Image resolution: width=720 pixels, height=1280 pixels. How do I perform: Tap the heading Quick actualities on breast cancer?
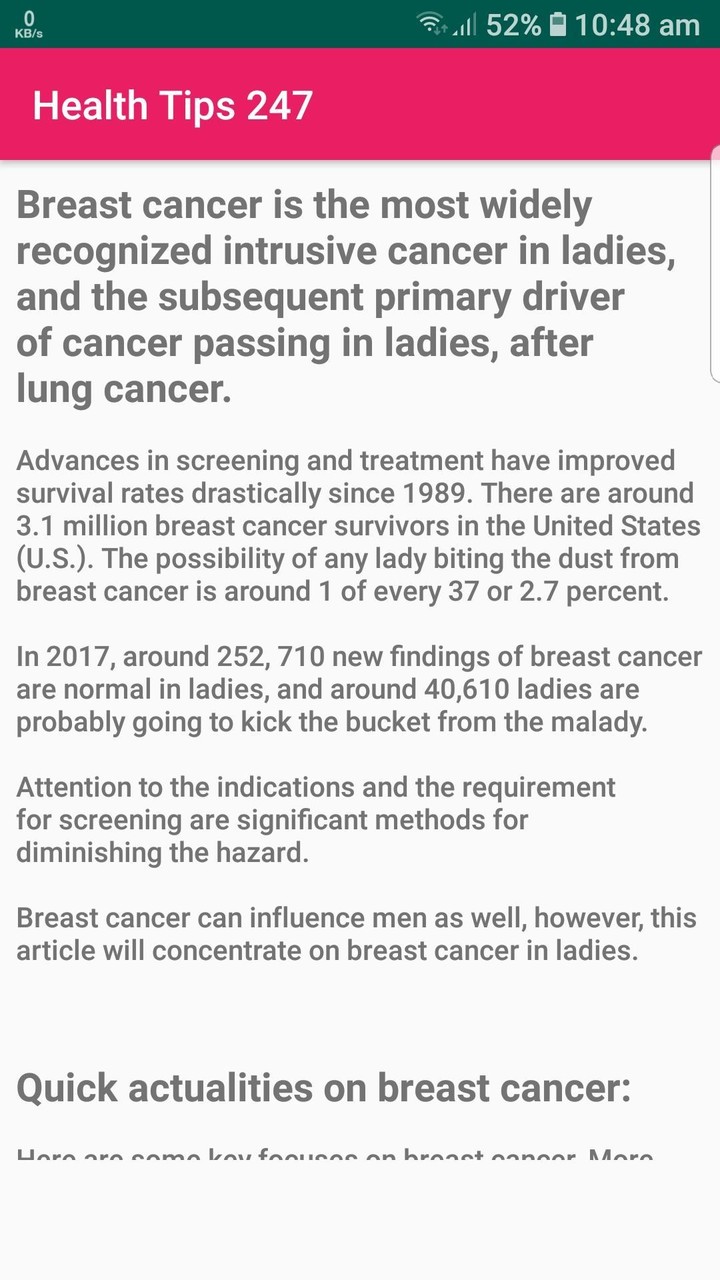[320, 1088]
